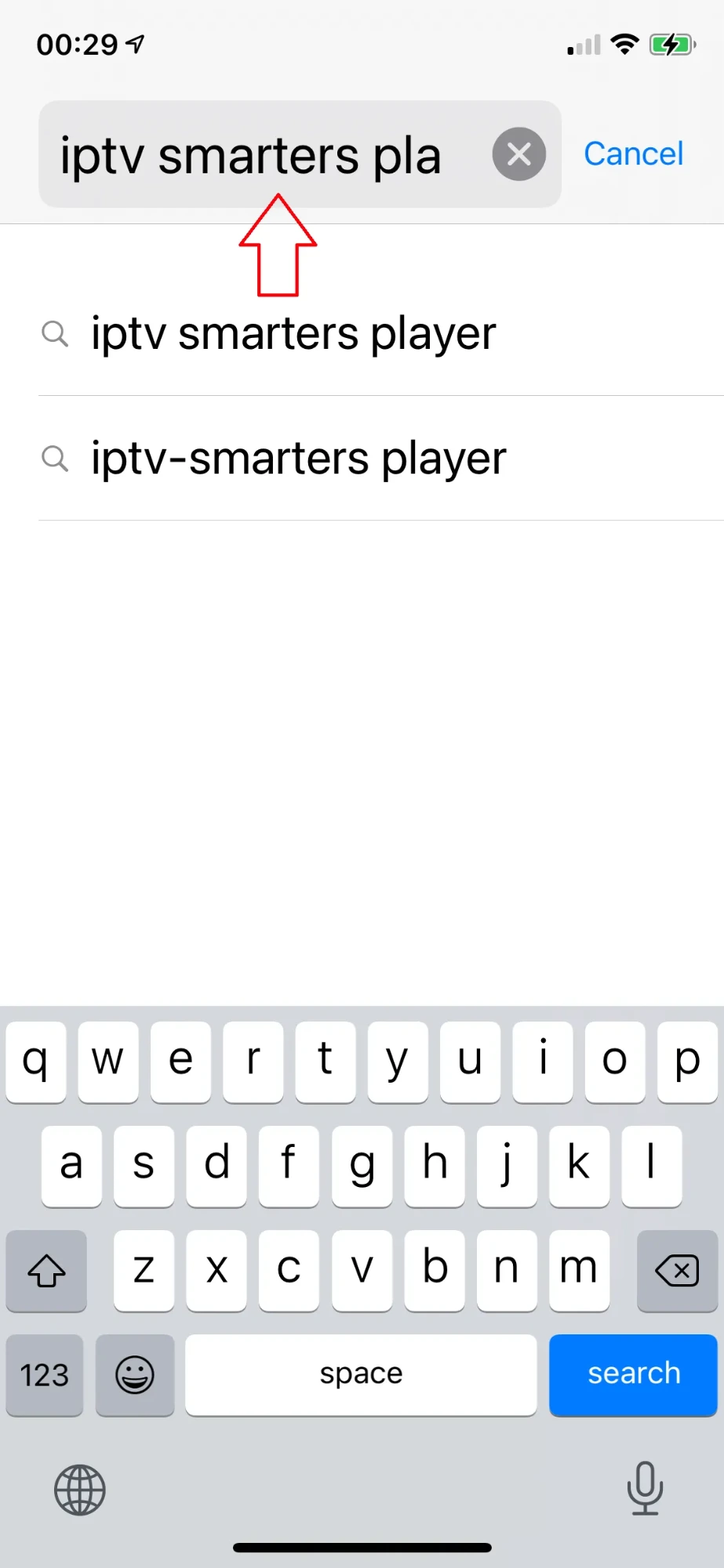The width and height of the screenshot is (724, 1568).
Task: Clear the search field text
Action: [519, 154]
